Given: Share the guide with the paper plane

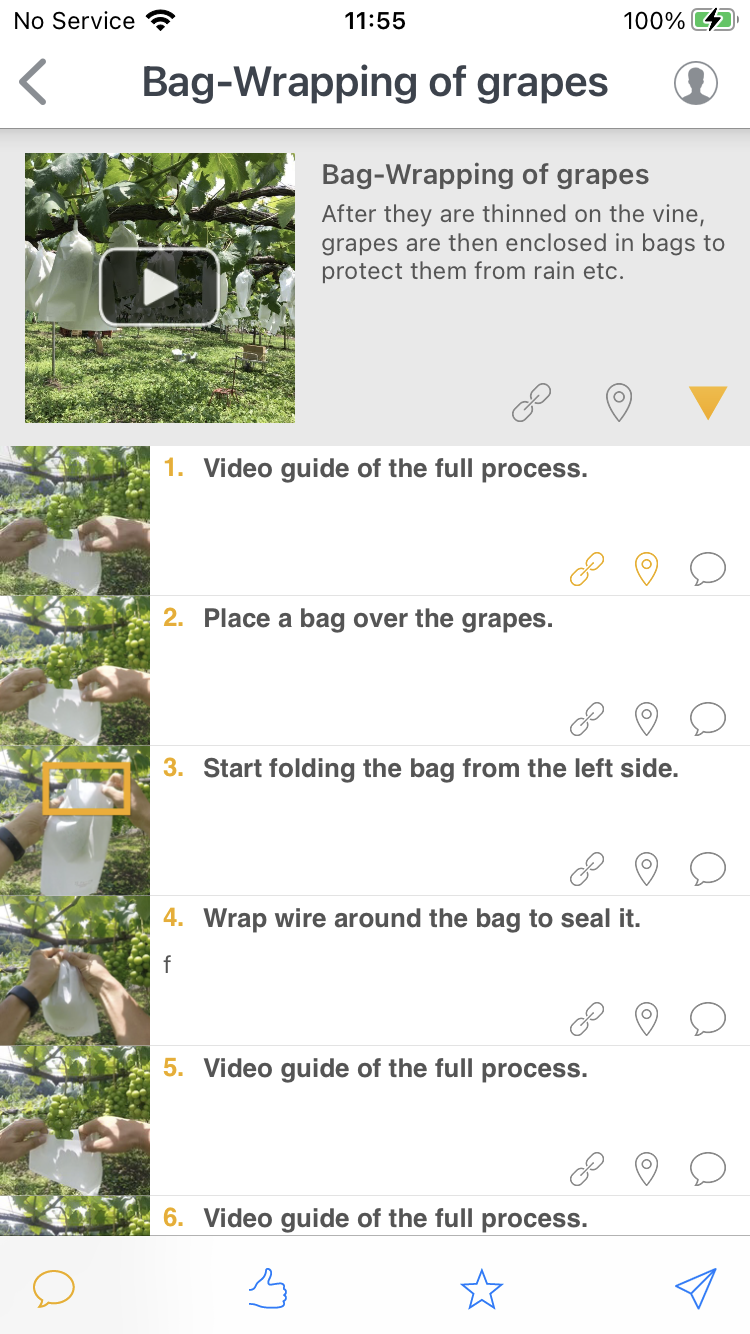Looking at the screenshot, I should tap(695, 1289).
